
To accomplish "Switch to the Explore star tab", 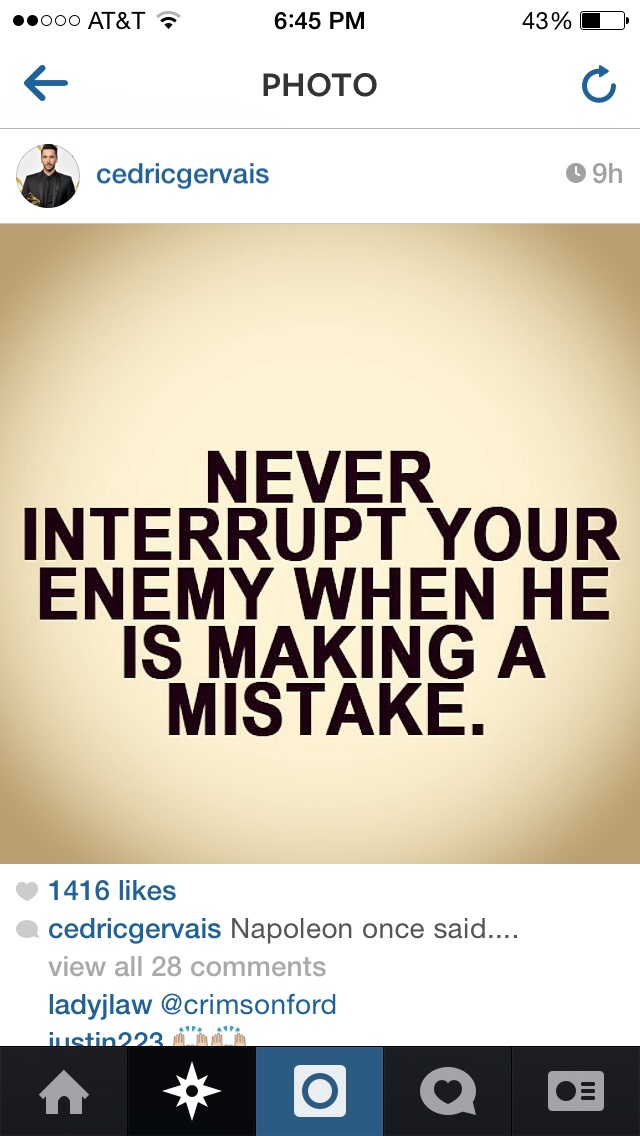I will coord(191,1091).
